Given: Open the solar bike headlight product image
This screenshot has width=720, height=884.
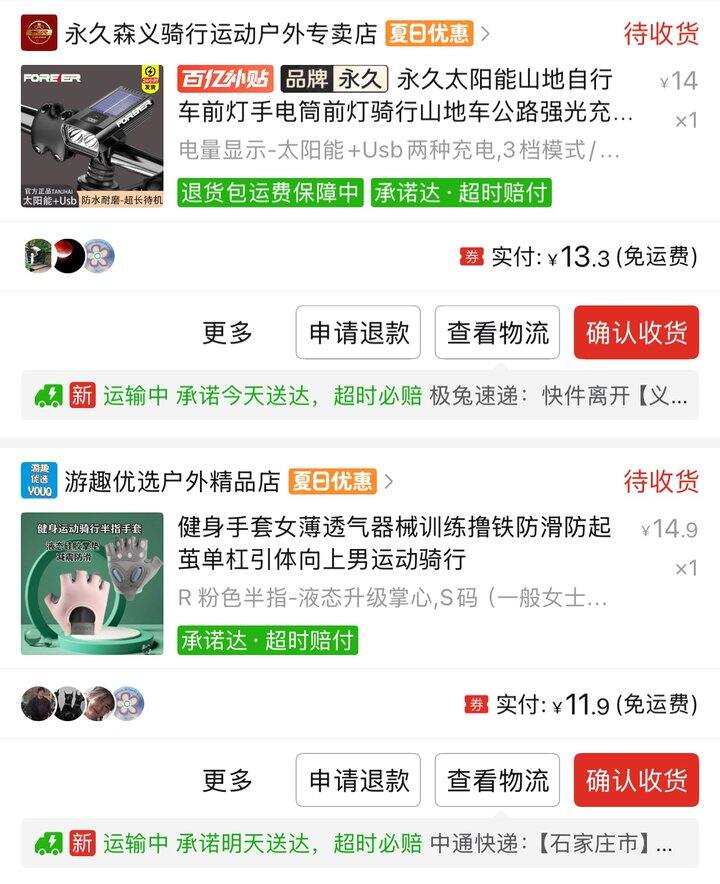Looking at the screenshot, I should [x=92, y=136].
